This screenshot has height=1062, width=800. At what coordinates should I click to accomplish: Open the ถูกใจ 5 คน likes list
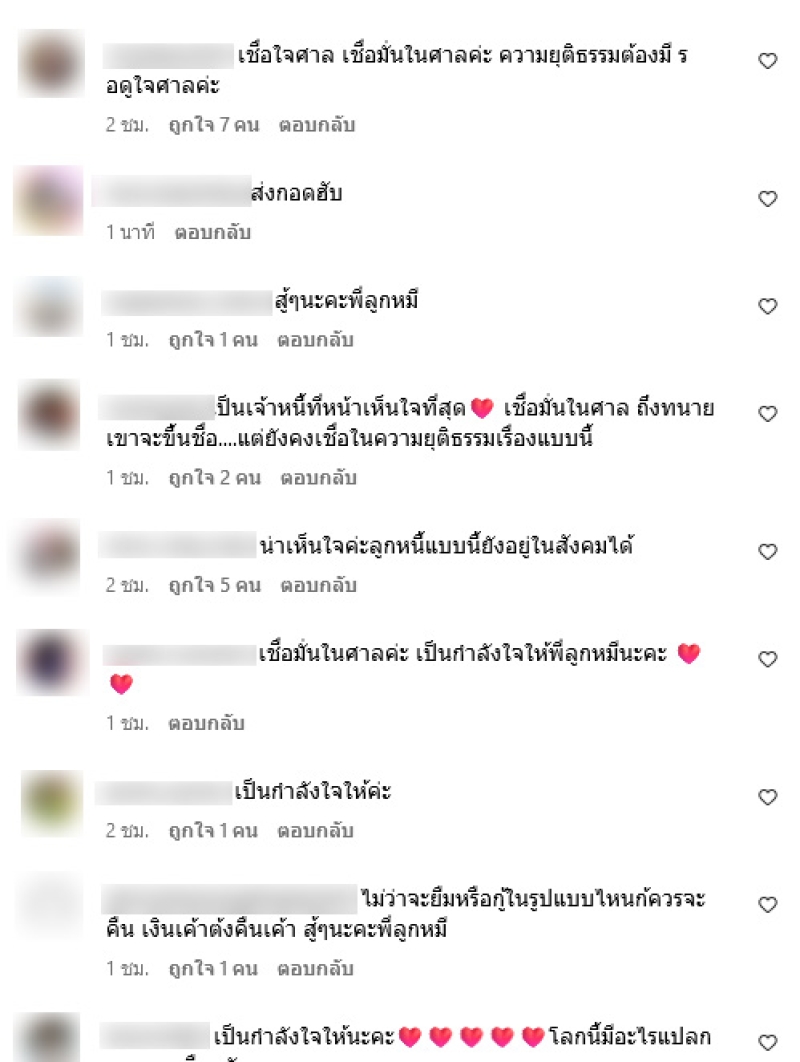pos(214,585)
